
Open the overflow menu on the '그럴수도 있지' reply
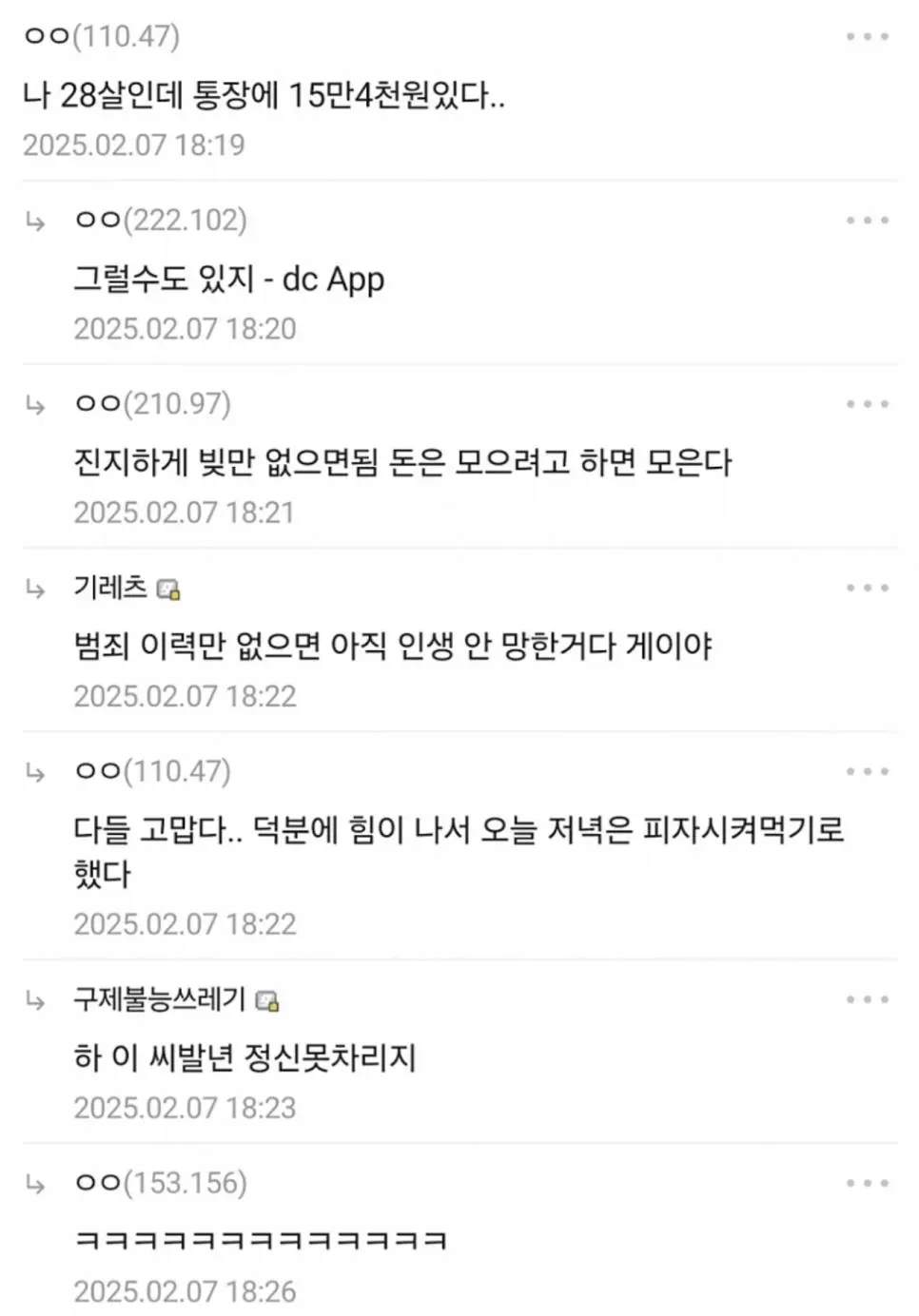pos(867,221)
